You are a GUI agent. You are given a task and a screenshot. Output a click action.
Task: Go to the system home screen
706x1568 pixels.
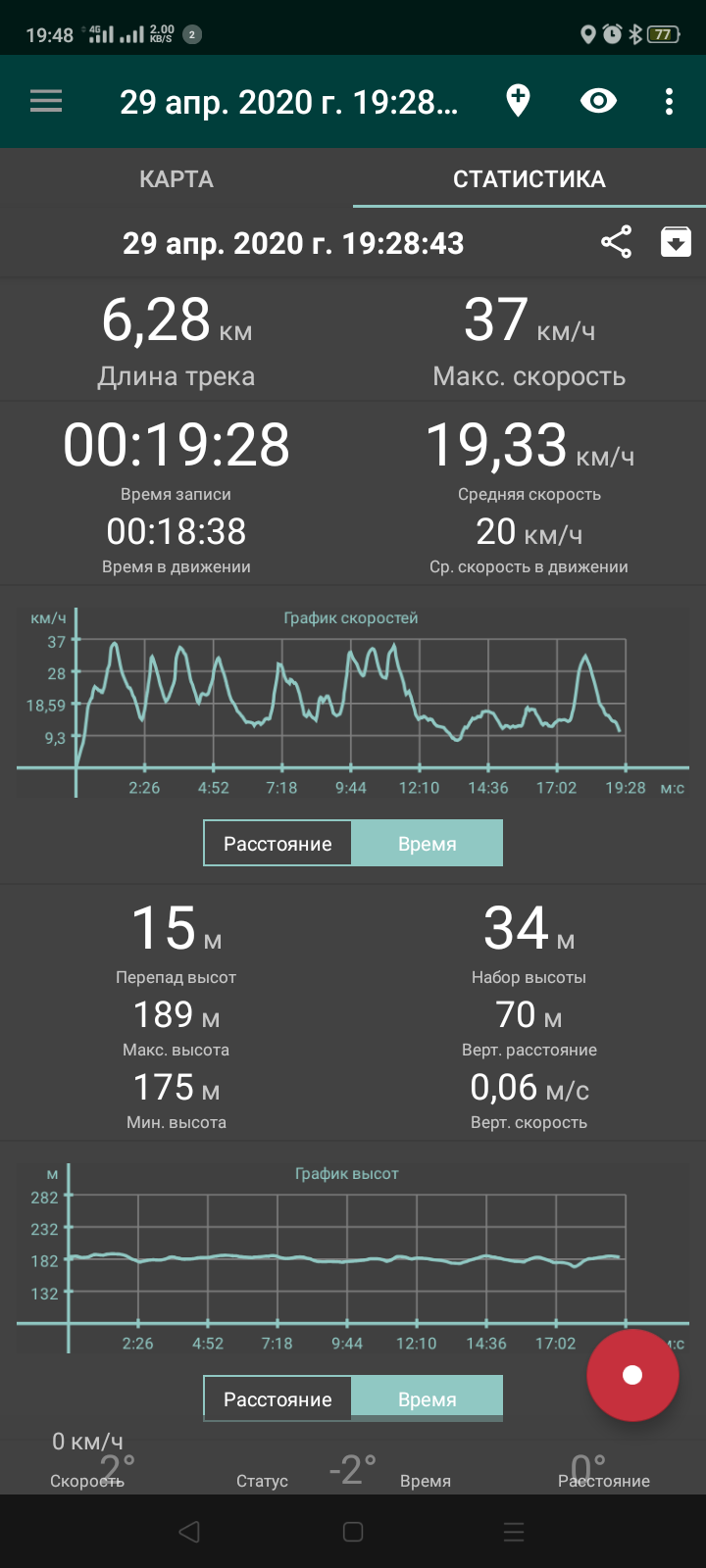(353, 1532)
